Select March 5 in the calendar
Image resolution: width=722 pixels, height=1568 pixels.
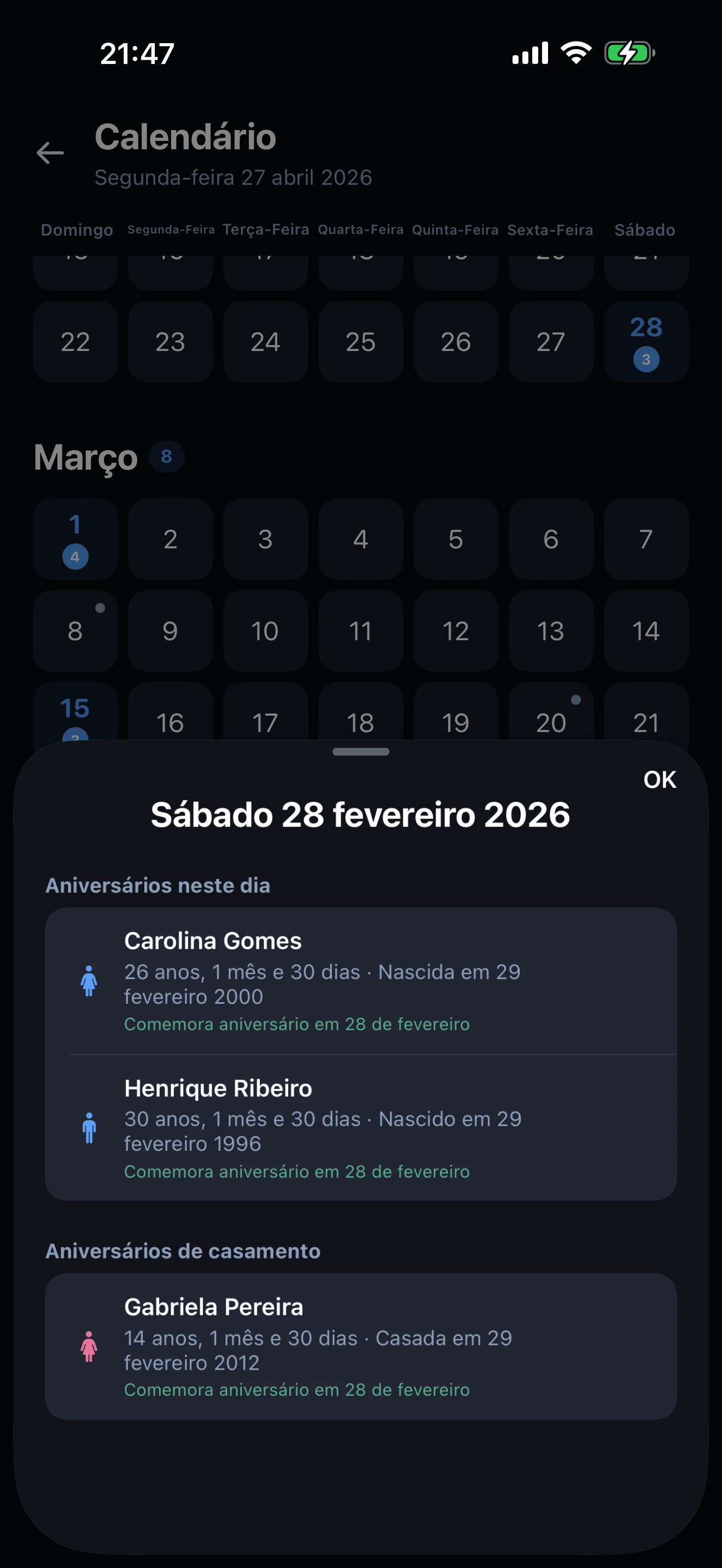[456, 539]
